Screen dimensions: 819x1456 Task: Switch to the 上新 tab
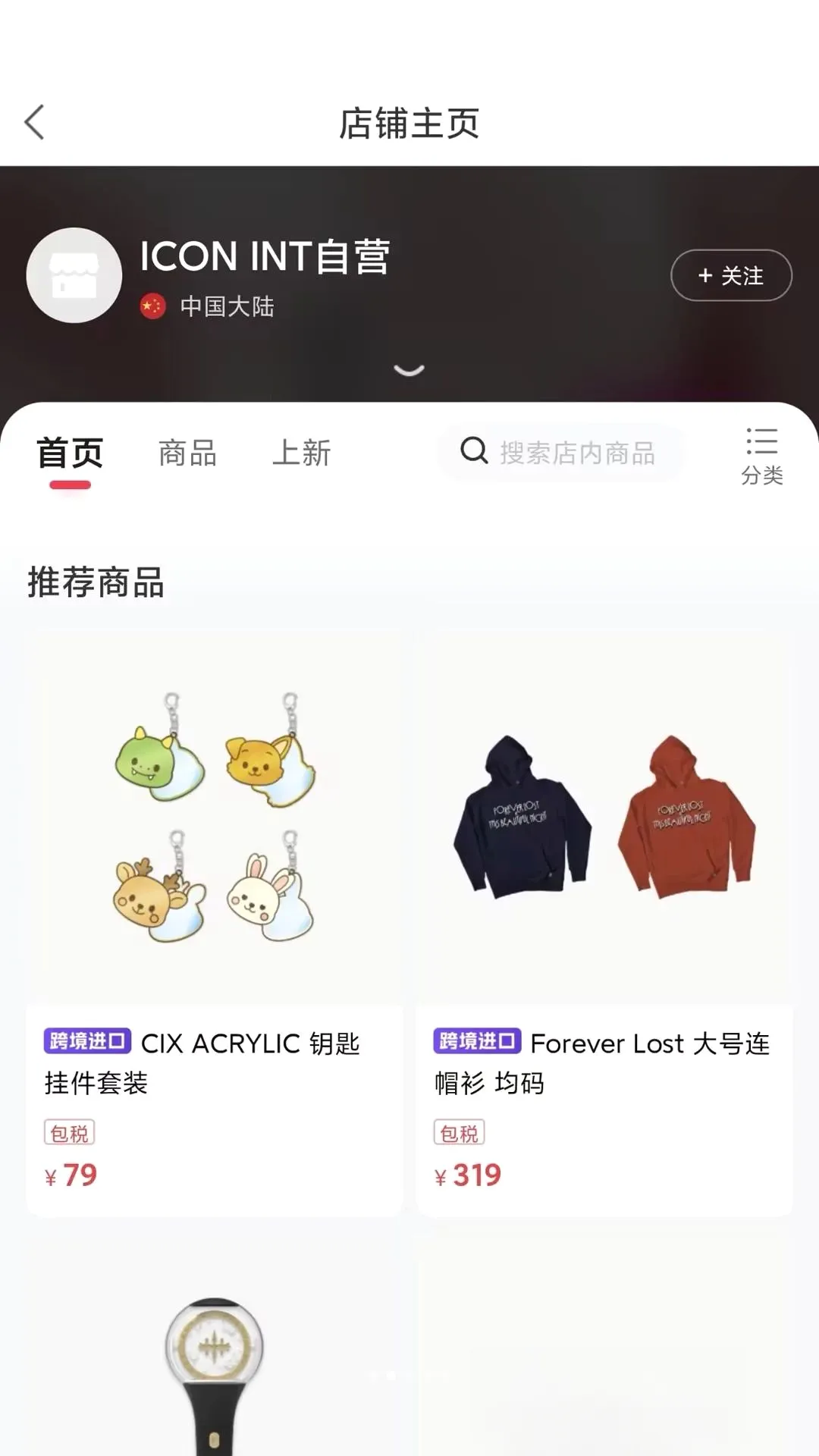coord(302,453)
